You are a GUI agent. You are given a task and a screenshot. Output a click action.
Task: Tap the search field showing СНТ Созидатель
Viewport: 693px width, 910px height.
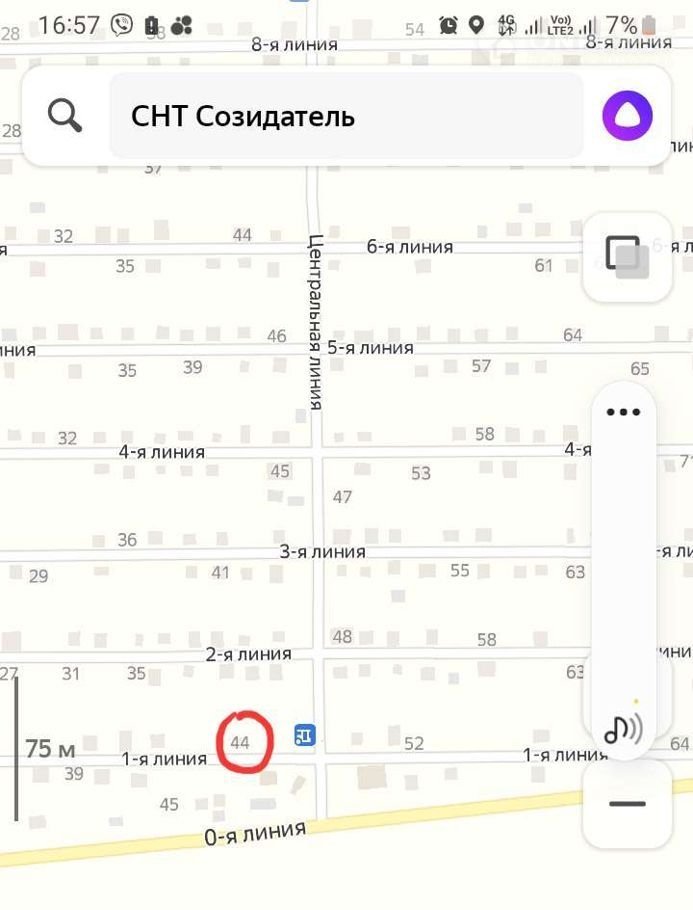point(345,116)
